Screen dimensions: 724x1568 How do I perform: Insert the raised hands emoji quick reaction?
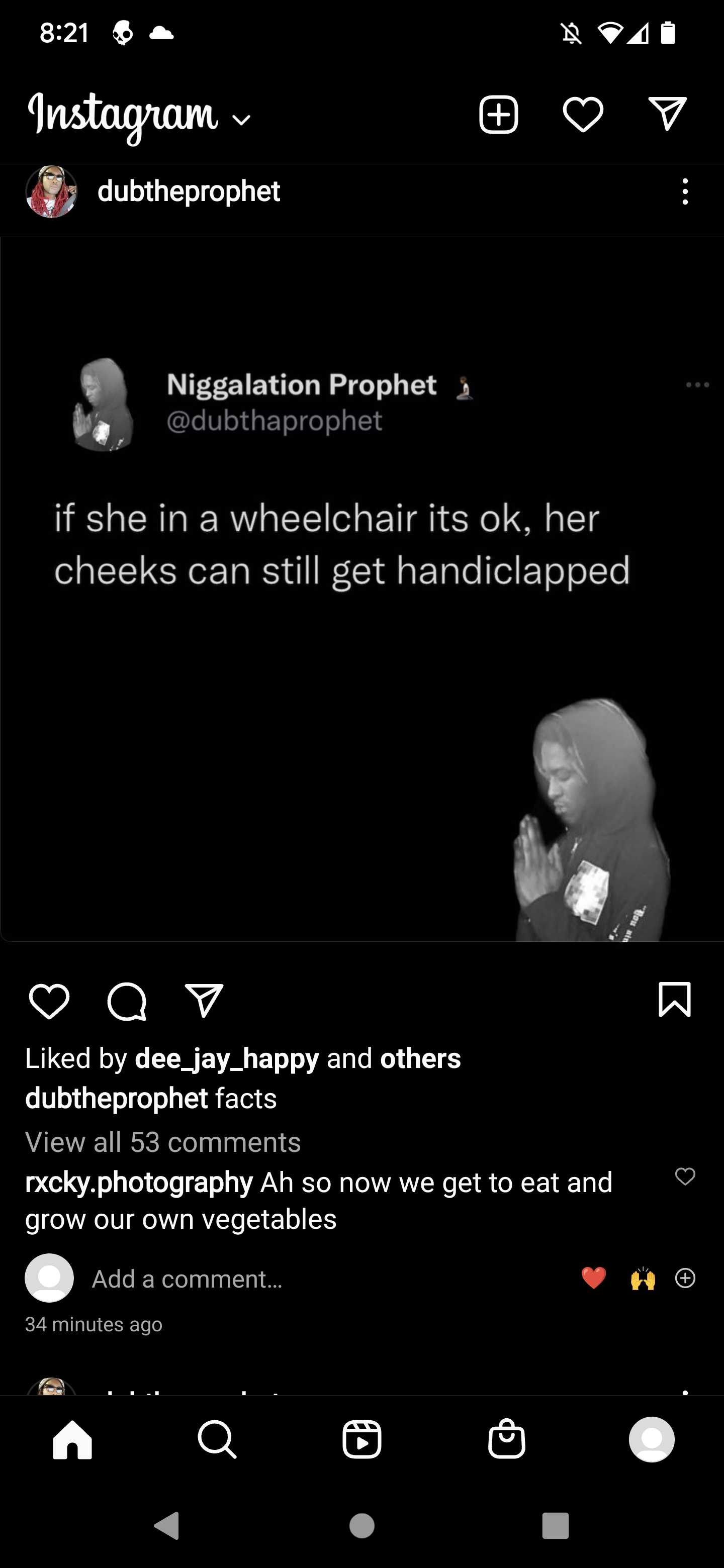click(x=643, y=1278)
